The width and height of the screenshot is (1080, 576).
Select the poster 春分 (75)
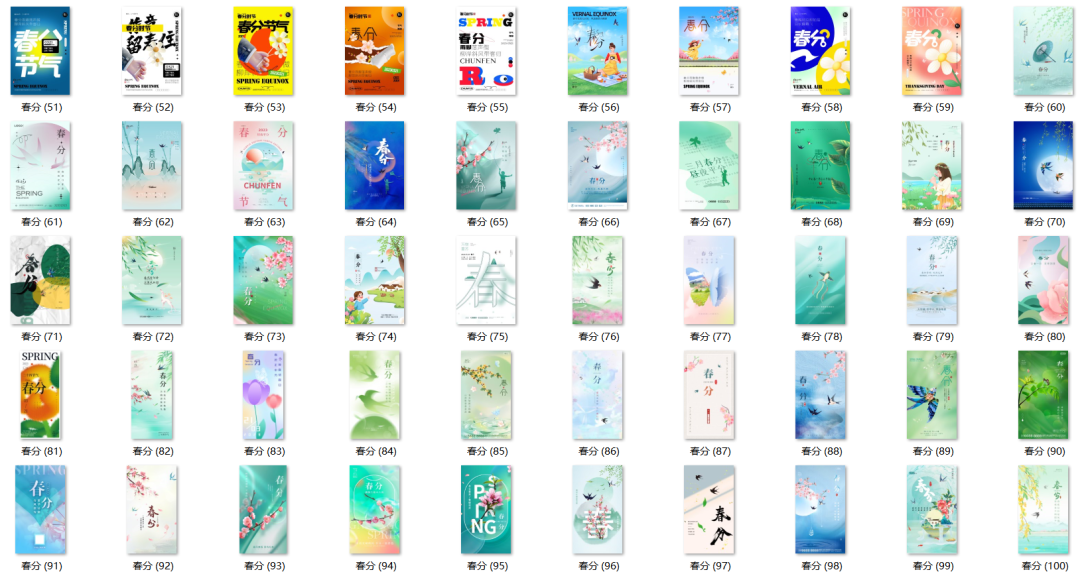486,281
